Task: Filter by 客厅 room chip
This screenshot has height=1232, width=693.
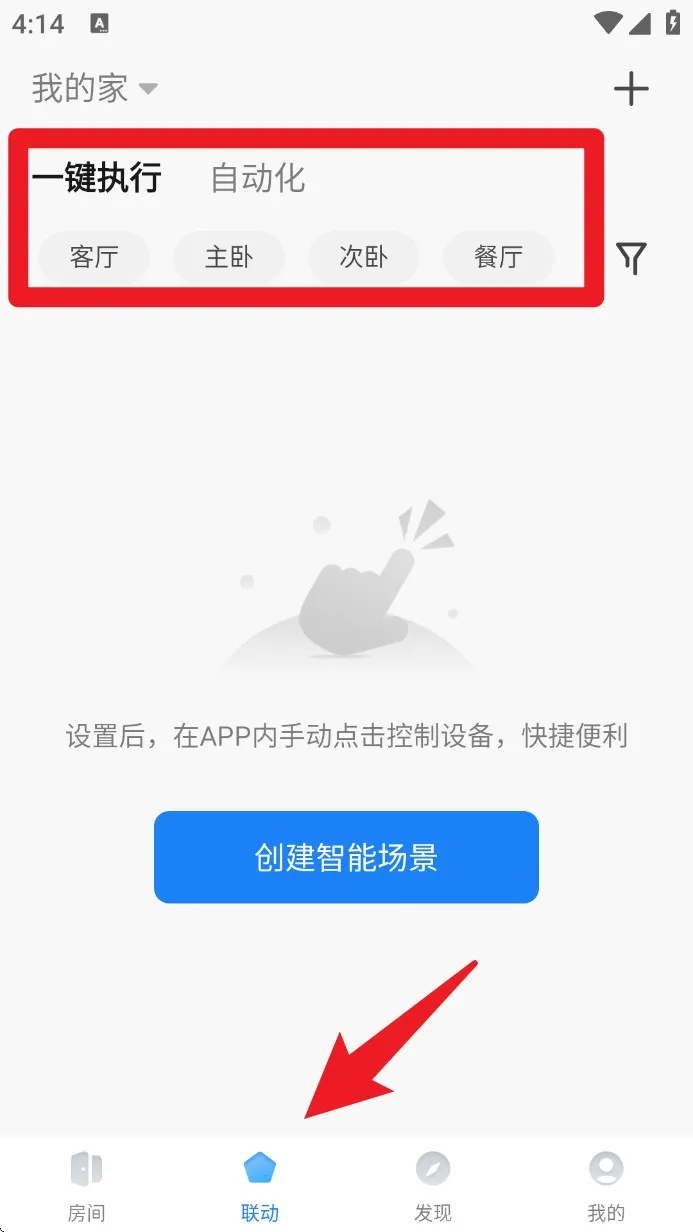Action: click(x=94, y=257)
